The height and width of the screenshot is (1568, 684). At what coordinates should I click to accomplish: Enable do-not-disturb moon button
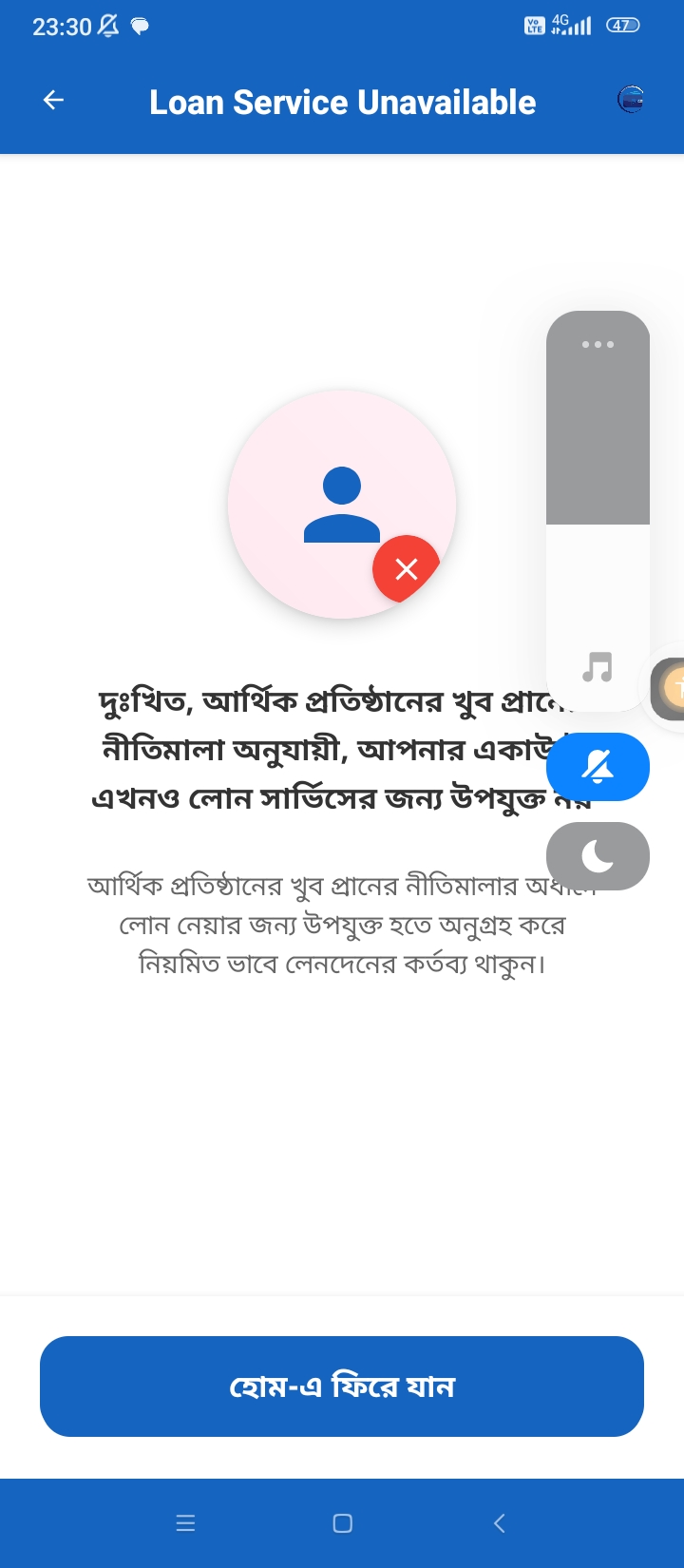pos(598,856)
